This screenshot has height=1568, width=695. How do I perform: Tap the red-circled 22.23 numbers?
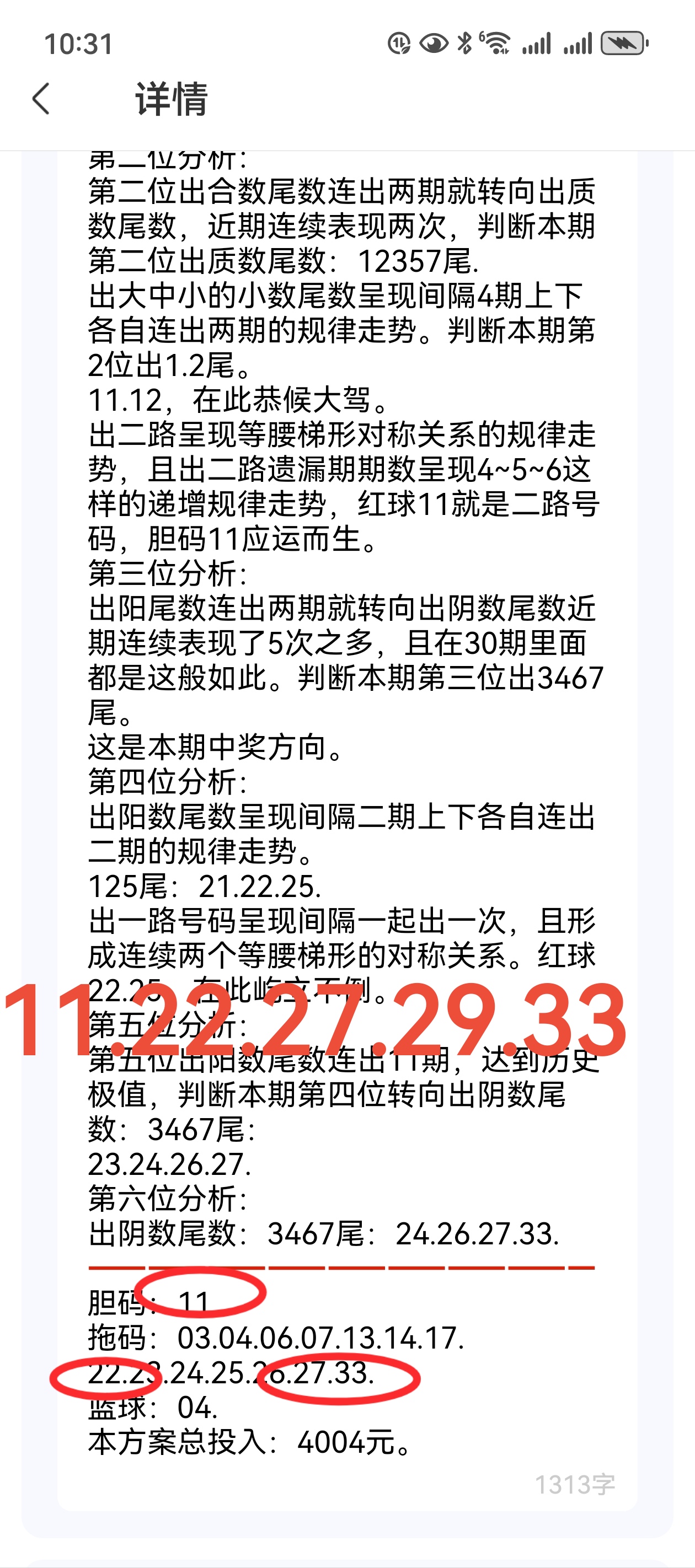click(x=106, y=1376)
